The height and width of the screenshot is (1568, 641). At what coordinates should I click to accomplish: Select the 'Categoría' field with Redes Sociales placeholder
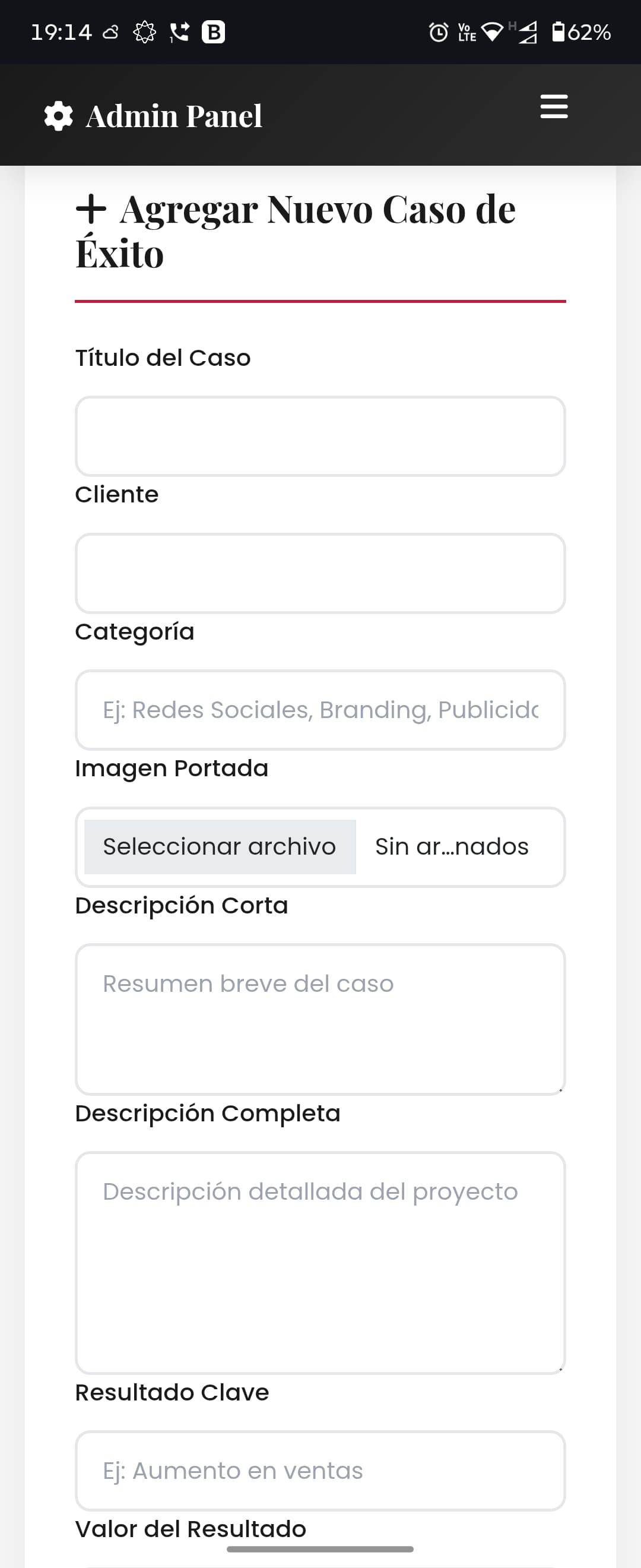click(x=320, y=710)
